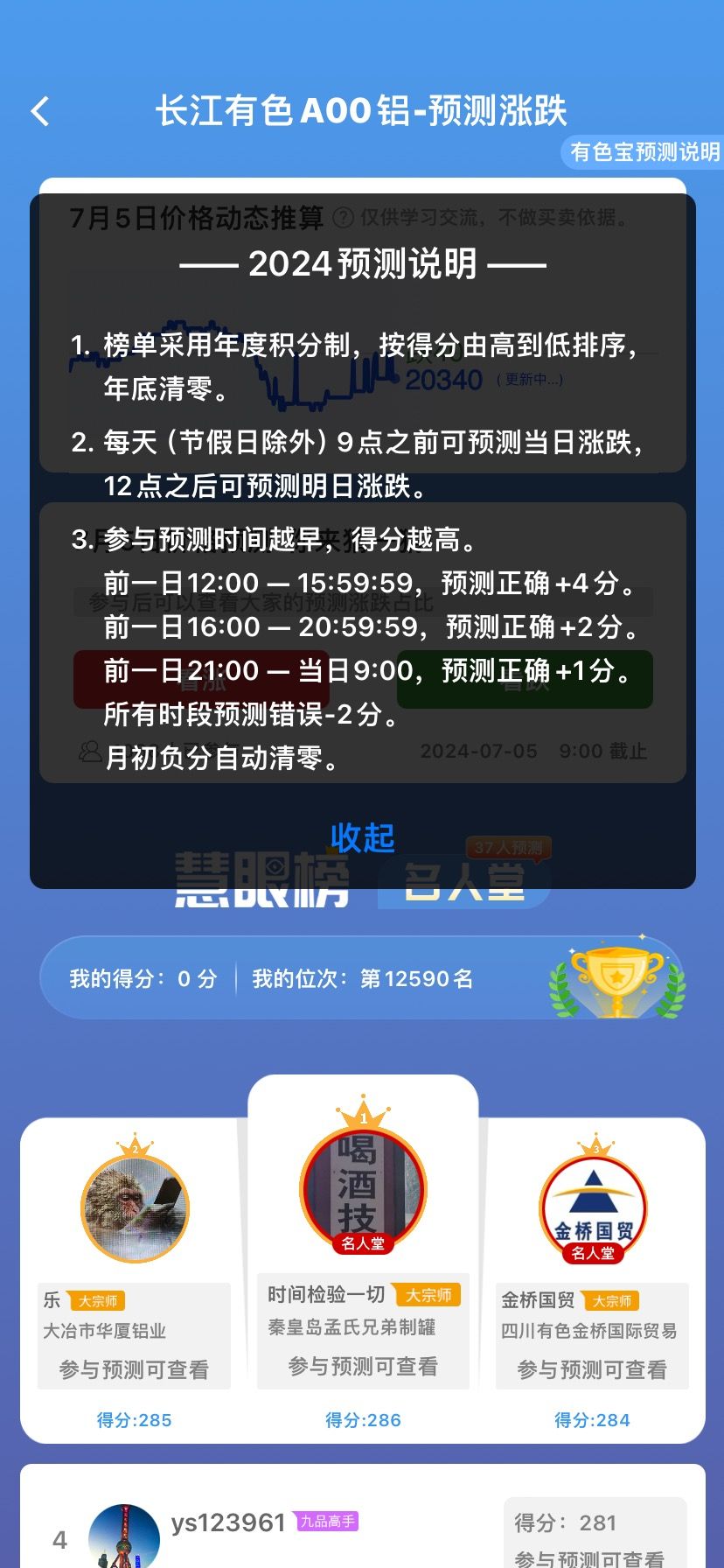
Task: Tap the 我的得分 ranking bar
Action: [x=362, y=977]
